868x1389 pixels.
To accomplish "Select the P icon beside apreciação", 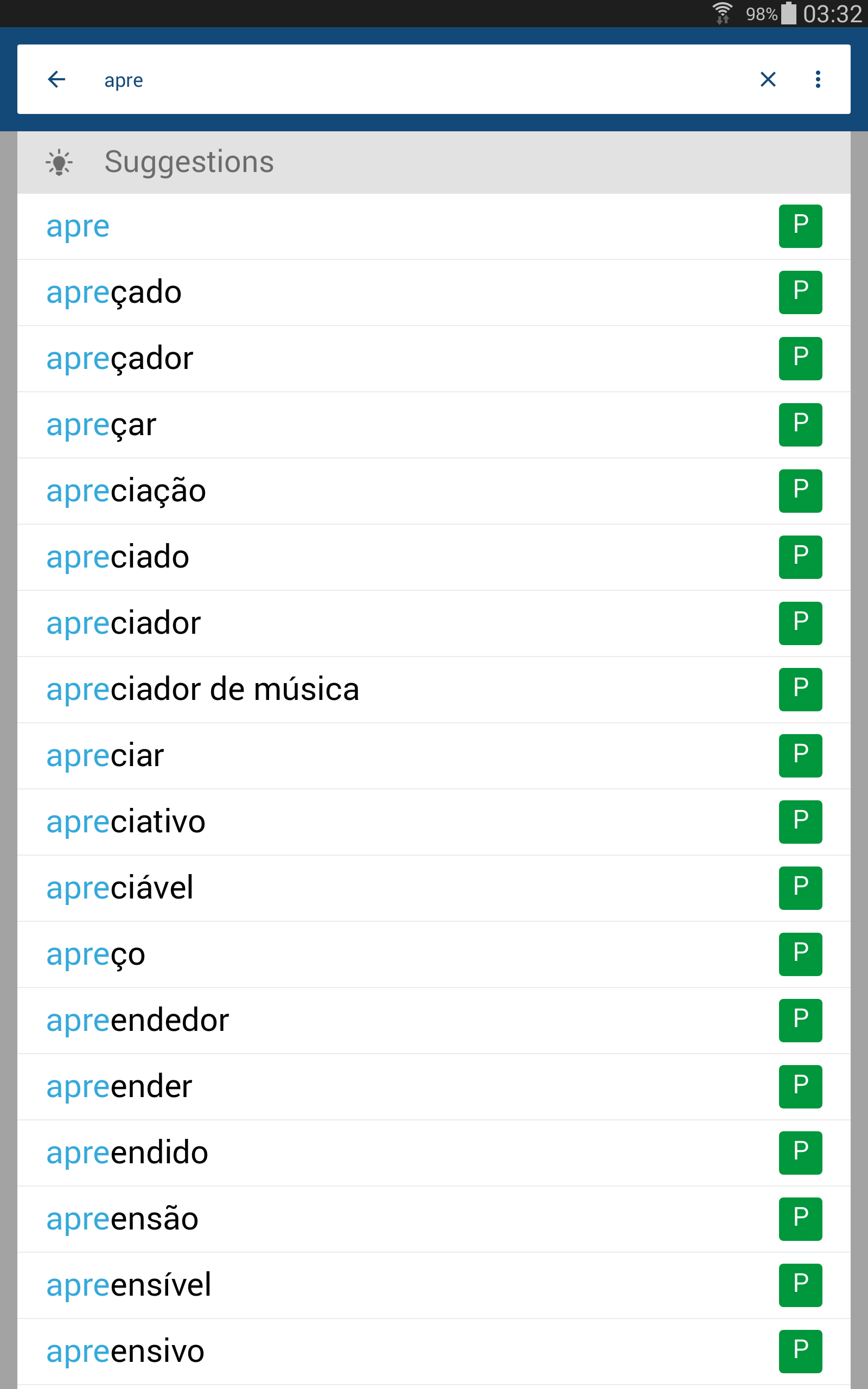I will (x=800, y=492).
